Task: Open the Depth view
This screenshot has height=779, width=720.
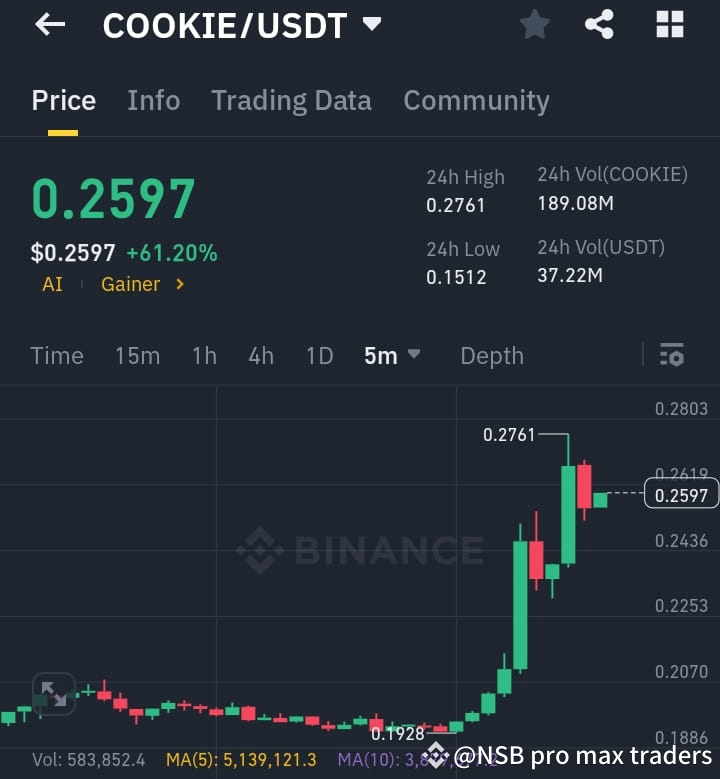Action: (491, 355)
